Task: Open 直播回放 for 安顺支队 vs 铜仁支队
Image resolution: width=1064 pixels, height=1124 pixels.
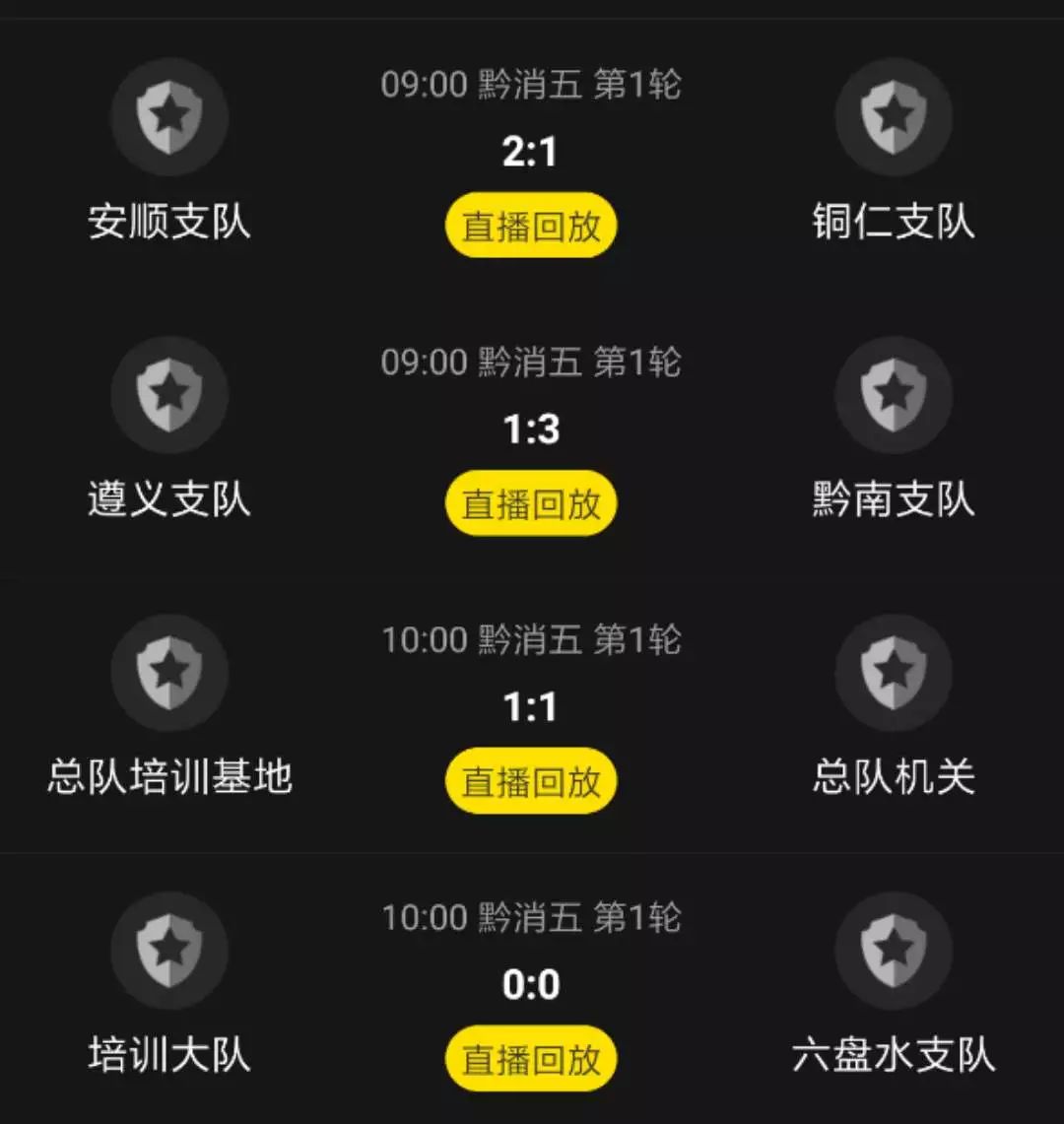Action: (x=531, y=225)
